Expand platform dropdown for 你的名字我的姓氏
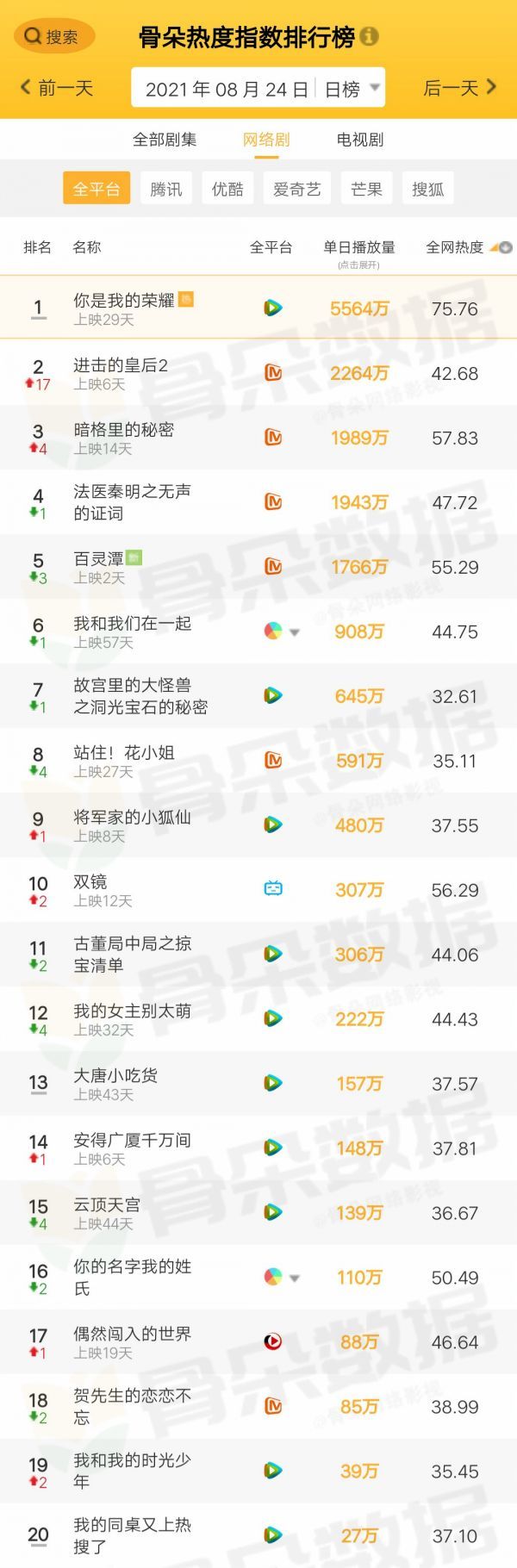The height and width of the screenshot is (1568, 517). [294, 1278]
